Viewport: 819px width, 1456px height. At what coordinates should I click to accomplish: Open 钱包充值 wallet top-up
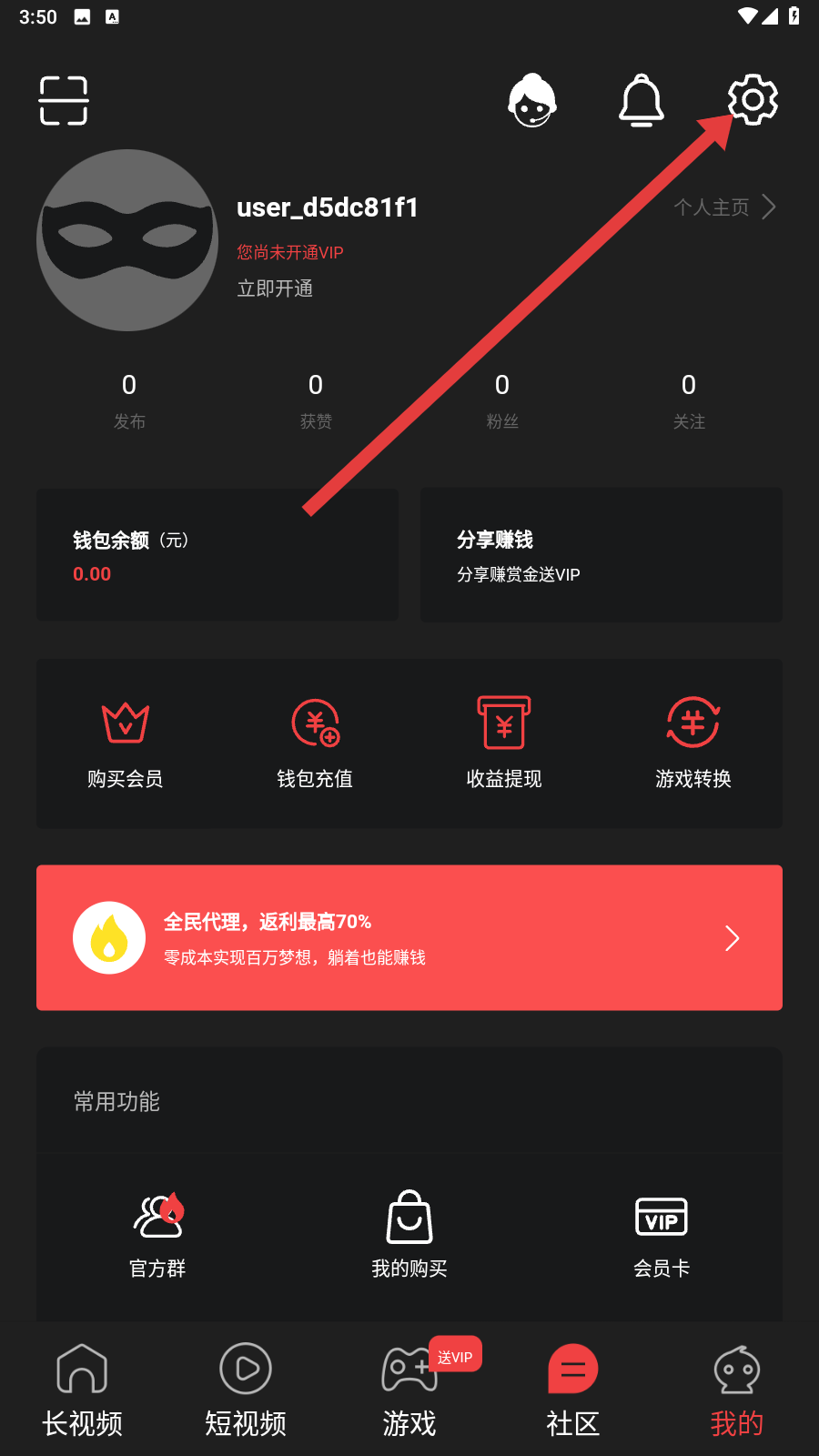[315, 743]
